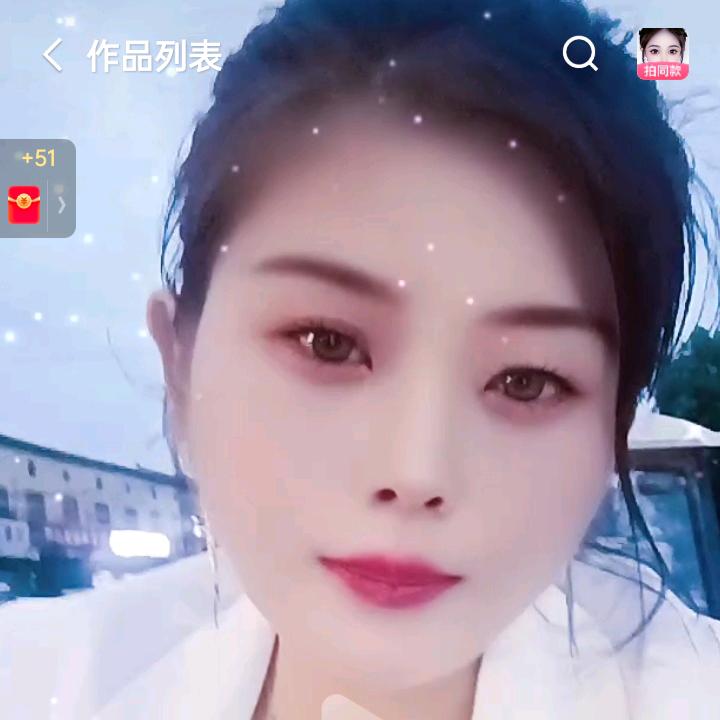The height and width of the screenshot is (720, 720).
Task: Tap the 拍同款 shoot-same-style button
Action: (x=663, y=54)
